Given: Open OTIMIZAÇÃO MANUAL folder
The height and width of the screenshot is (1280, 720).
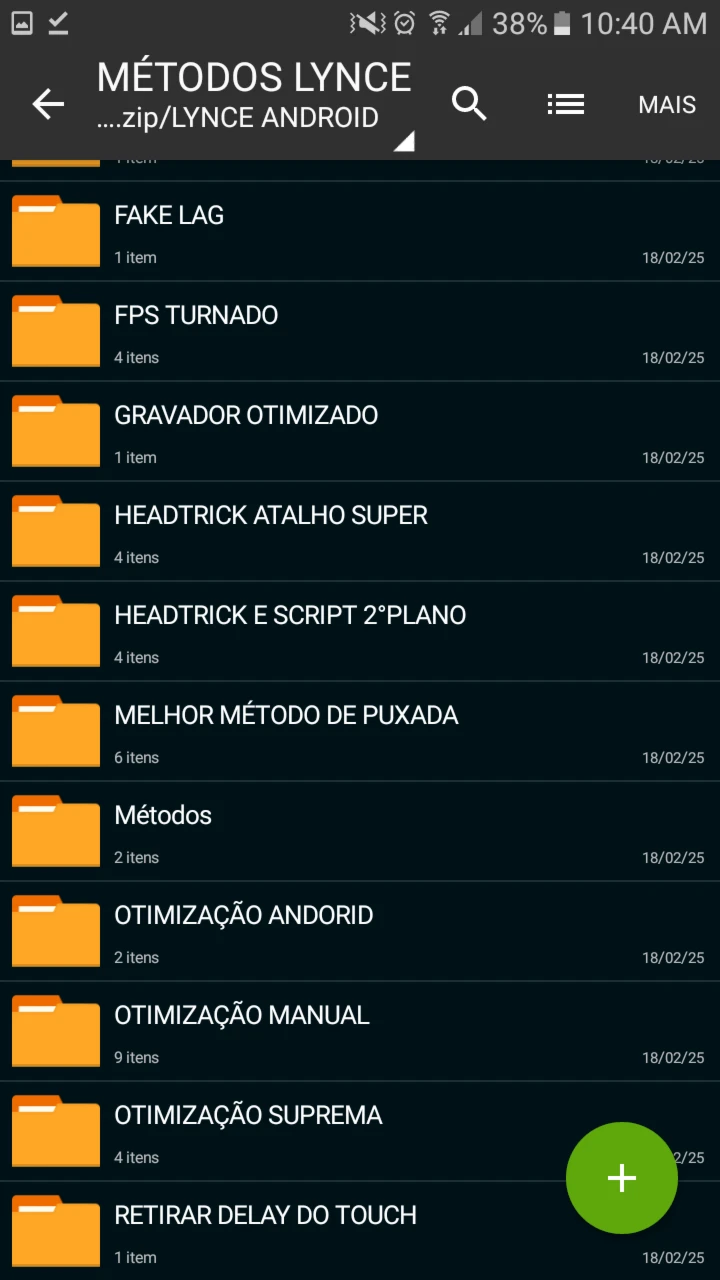Looking at the screenshot, I should pyautogui.click(x=360, y=1032).
